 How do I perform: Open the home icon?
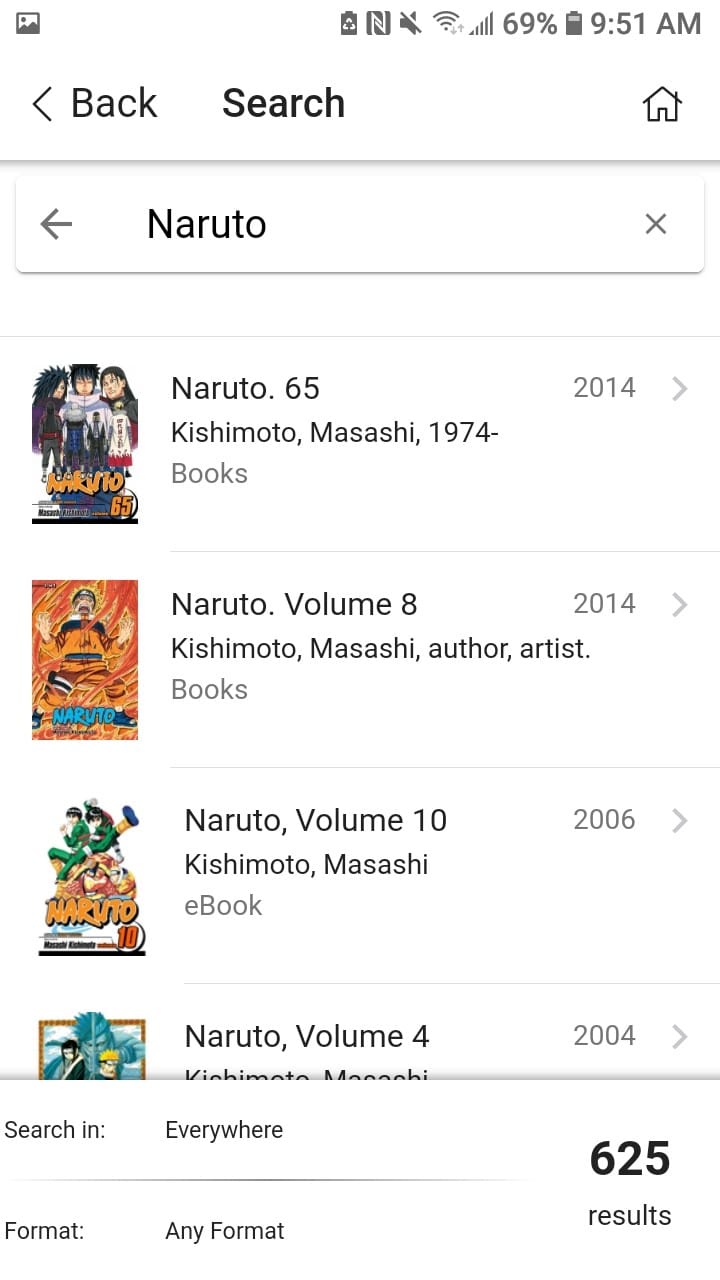coord(662,104)
